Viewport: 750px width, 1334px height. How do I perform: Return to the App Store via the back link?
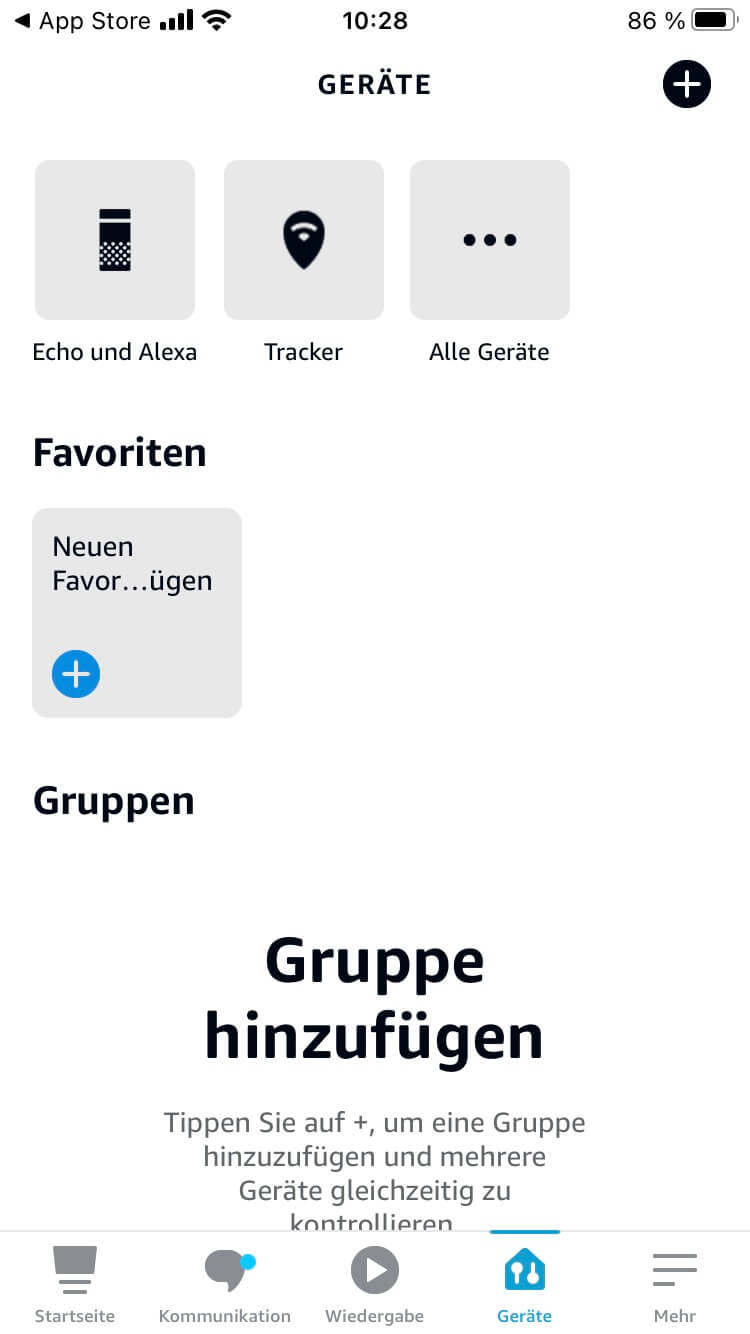[82, 20]
